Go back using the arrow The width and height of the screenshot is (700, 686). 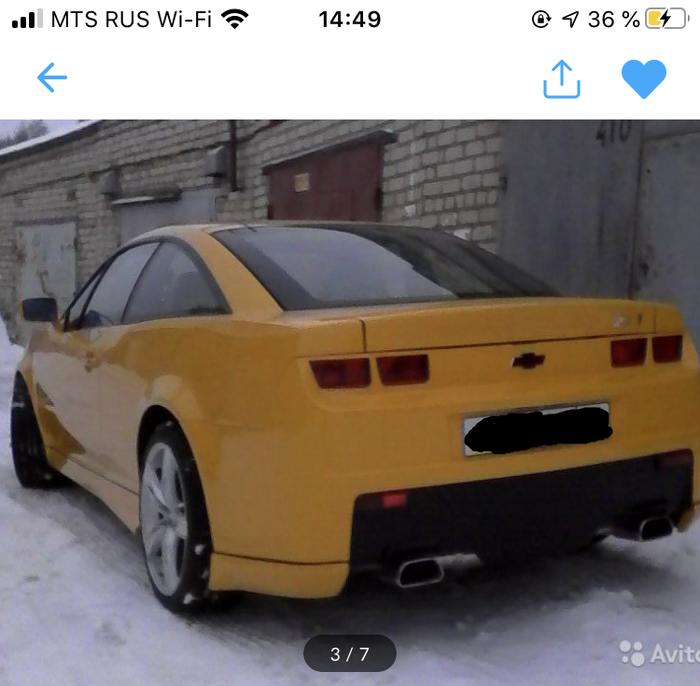tap(52, 78)
